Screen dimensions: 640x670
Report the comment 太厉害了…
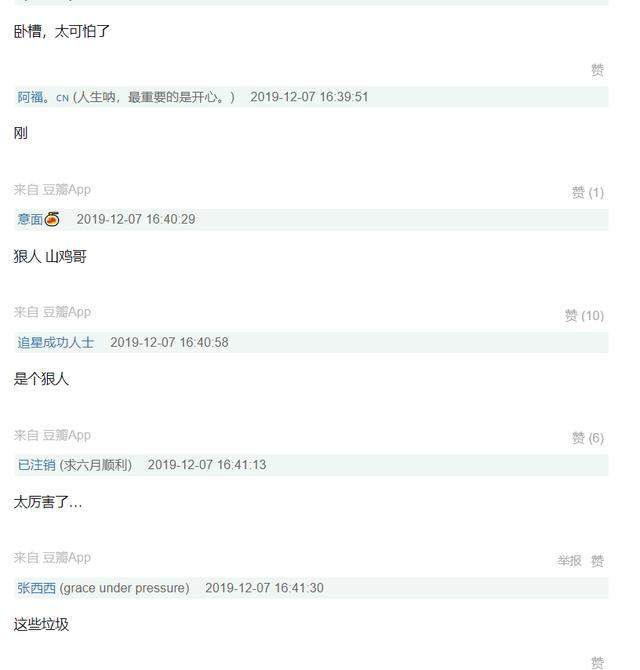tap(569, 561)
